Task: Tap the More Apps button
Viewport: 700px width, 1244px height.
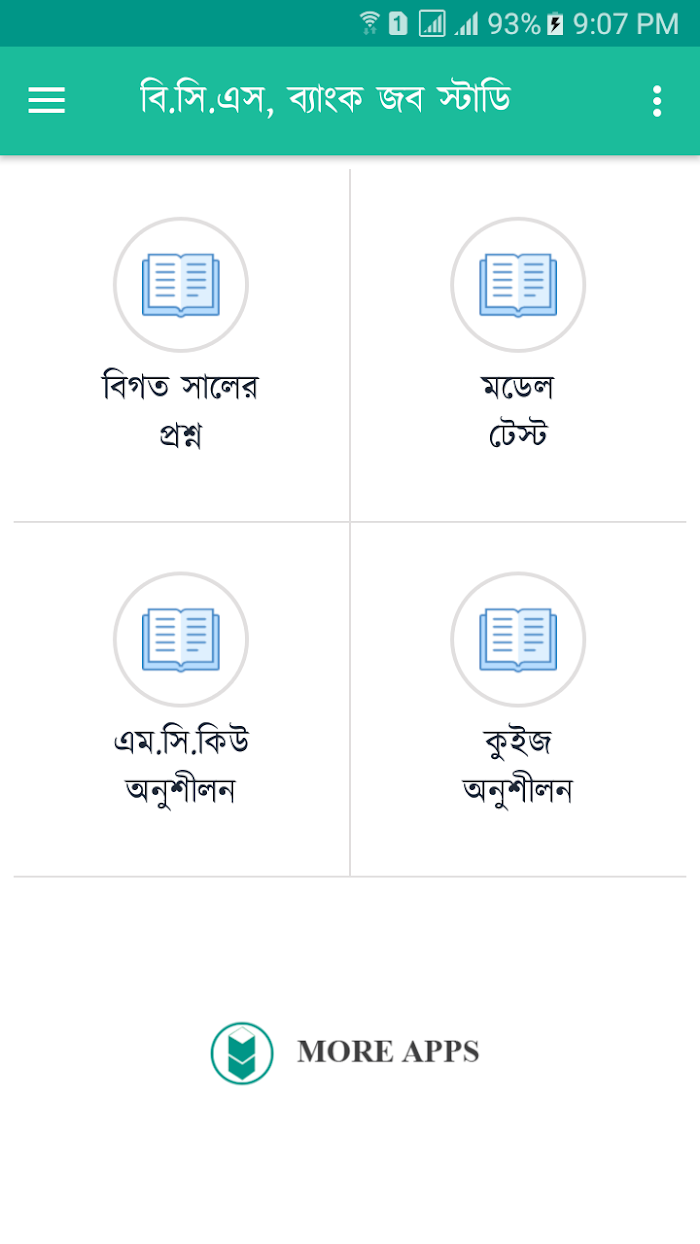Action: (345, 1052)
